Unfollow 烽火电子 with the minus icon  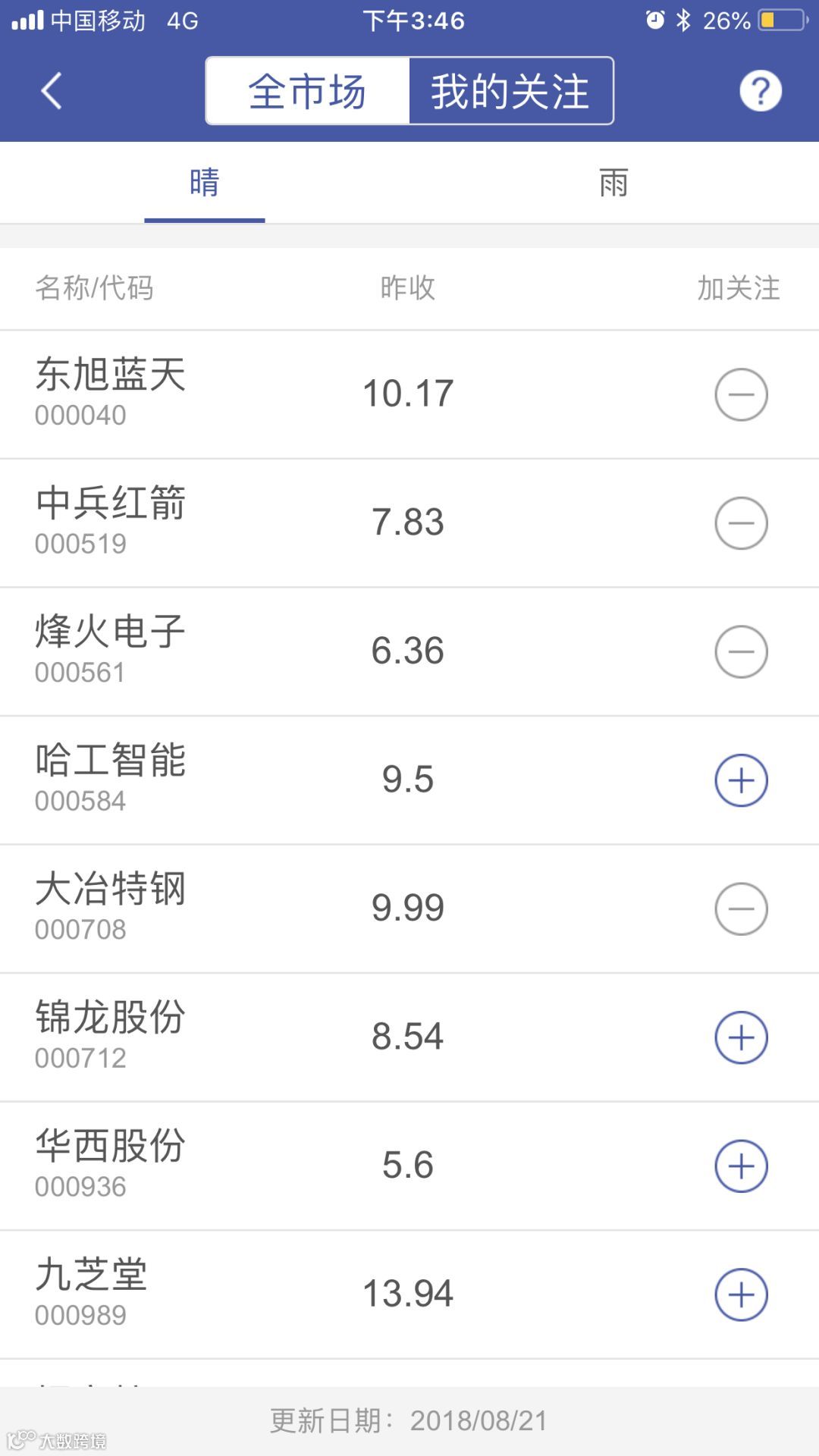(741, 651)
